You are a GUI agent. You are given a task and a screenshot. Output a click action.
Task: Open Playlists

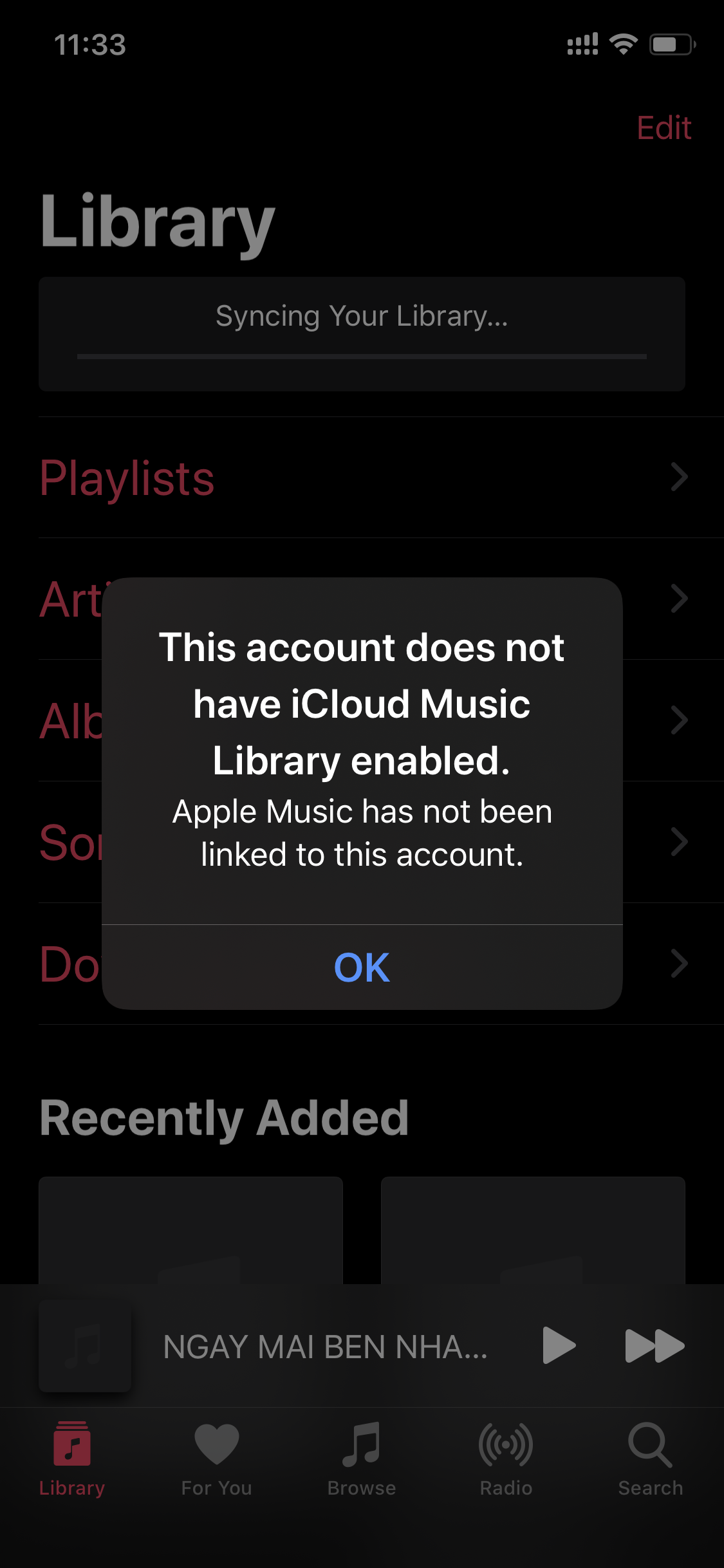pyautogui.click(x=362, y=478)
